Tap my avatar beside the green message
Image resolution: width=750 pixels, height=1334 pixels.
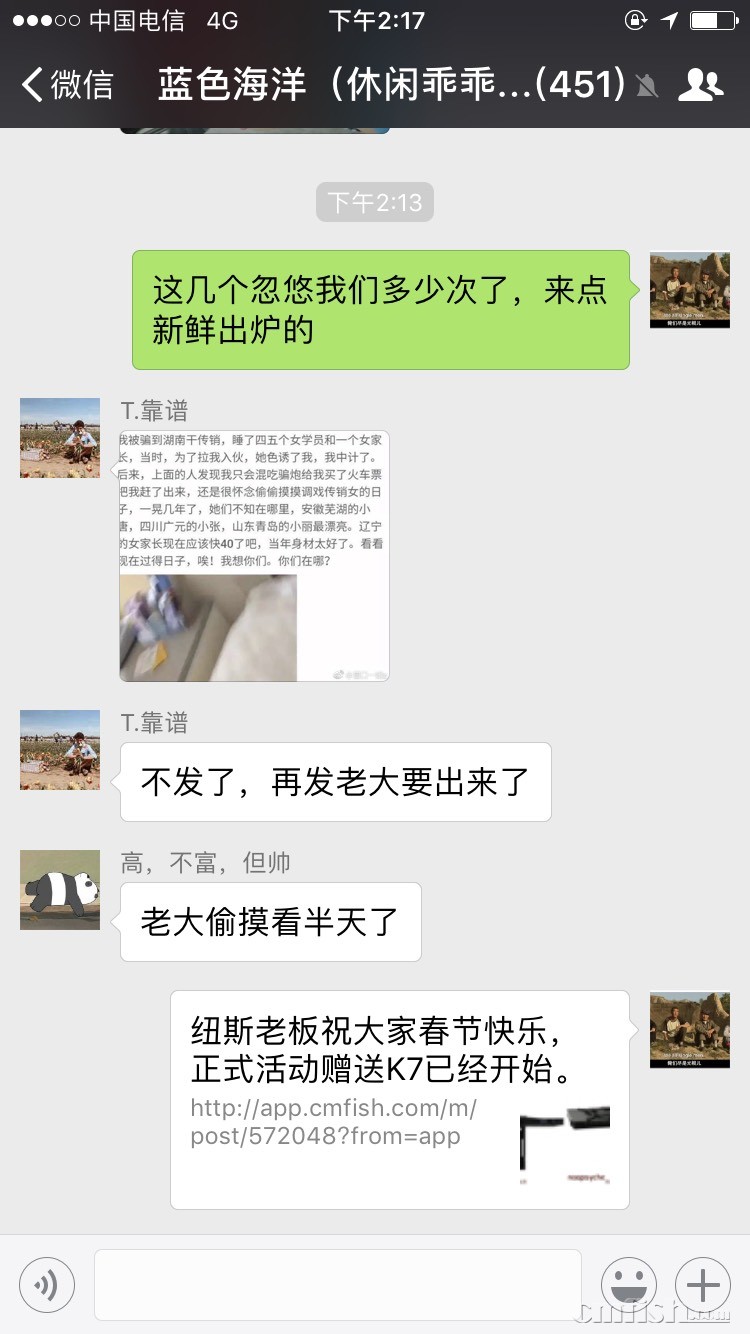[x=690, y=290]
